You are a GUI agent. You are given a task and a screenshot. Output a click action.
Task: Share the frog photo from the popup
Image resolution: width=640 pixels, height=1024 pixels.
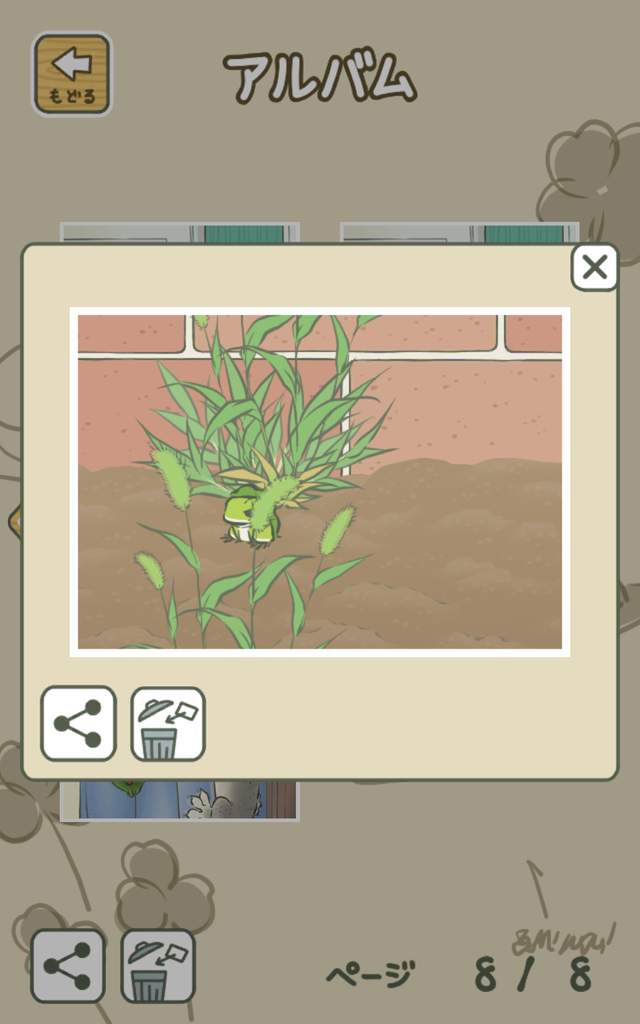(x=78, y=724)
